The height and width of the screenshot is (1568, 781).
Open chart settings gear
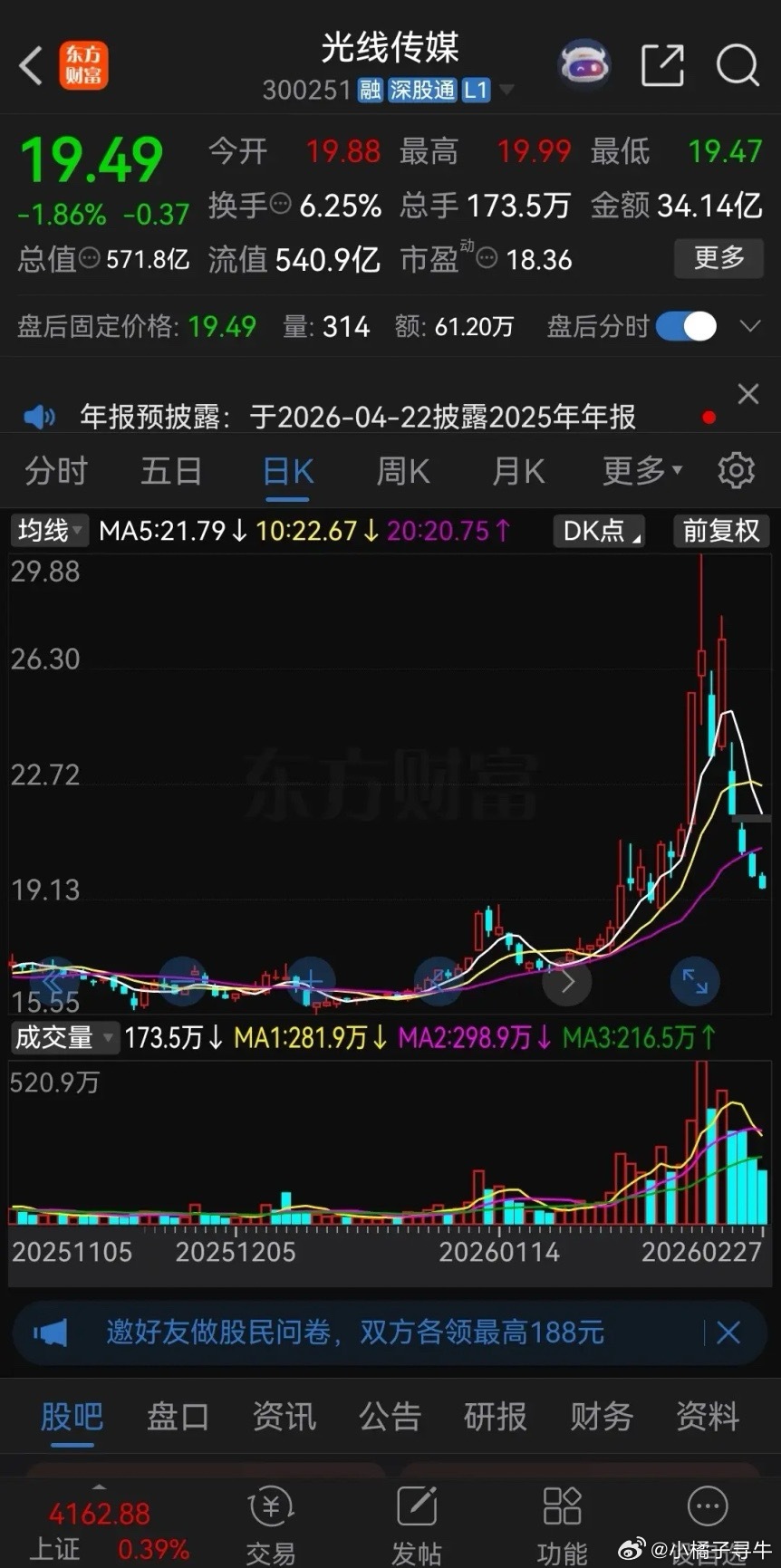tap(736, 470)
